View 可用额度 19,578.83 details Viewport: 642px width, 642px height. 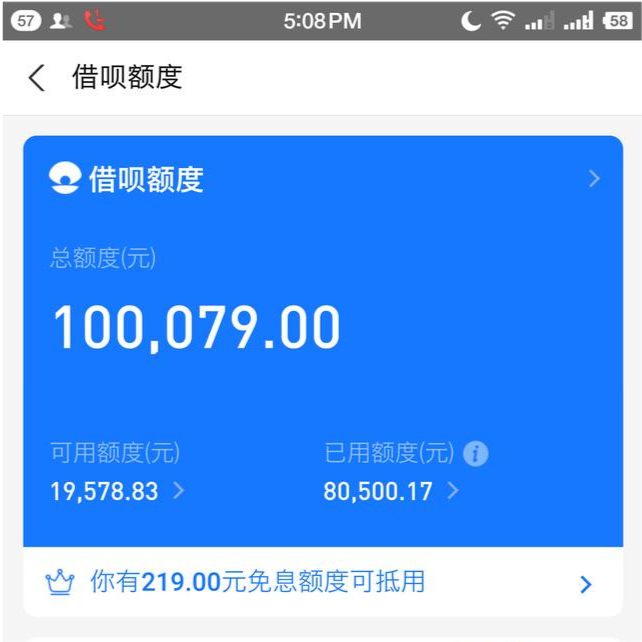point(117,491)
